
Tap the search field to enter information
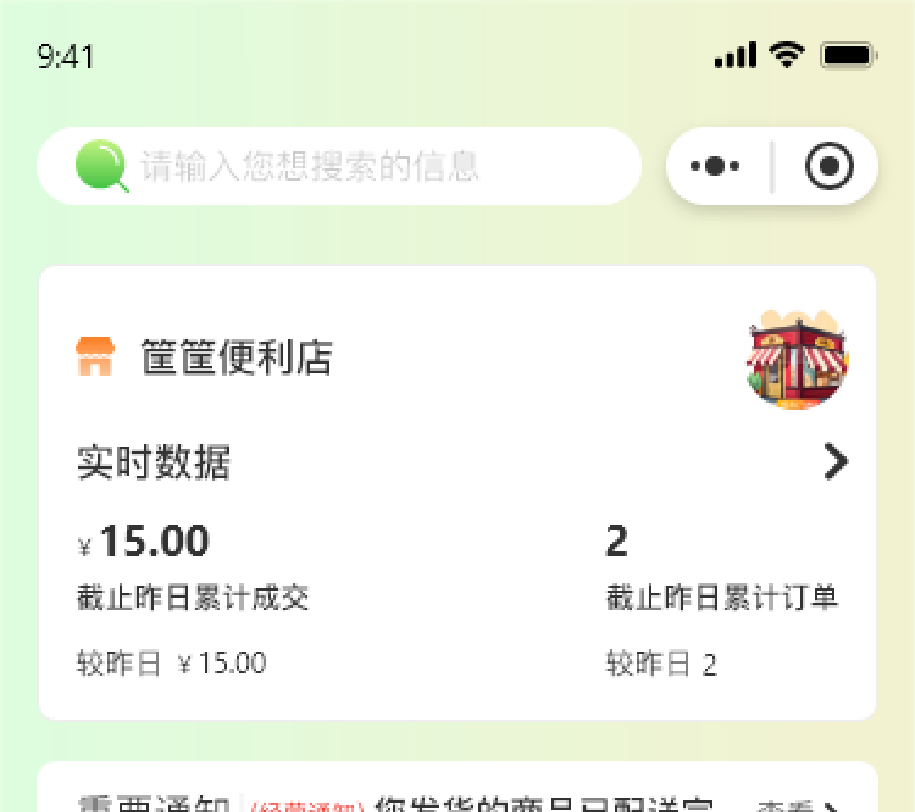(x=338, y=166)
